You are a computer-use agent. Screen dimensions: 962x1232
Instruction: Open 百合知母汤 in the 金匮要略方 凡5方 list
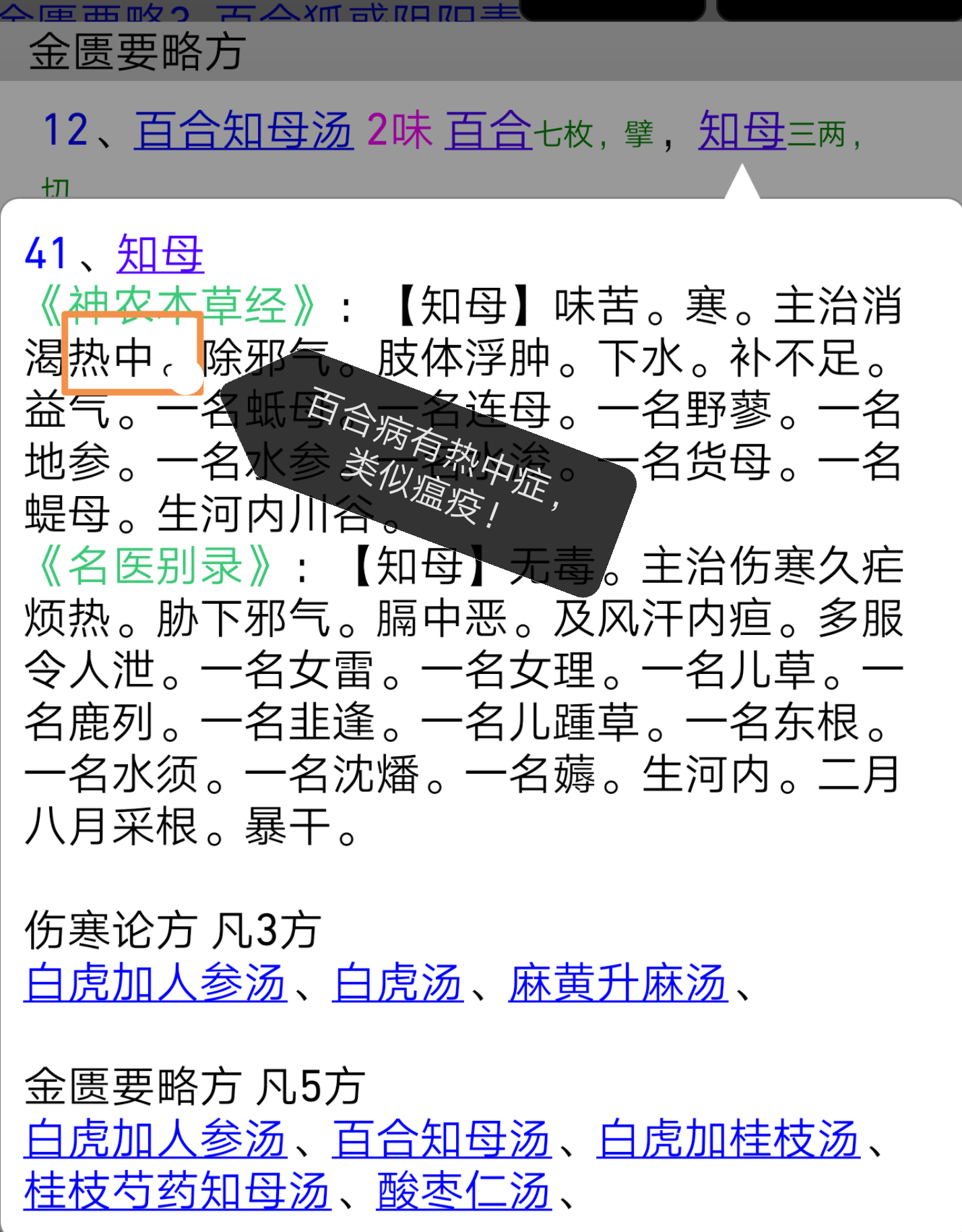click(441, 1139)
